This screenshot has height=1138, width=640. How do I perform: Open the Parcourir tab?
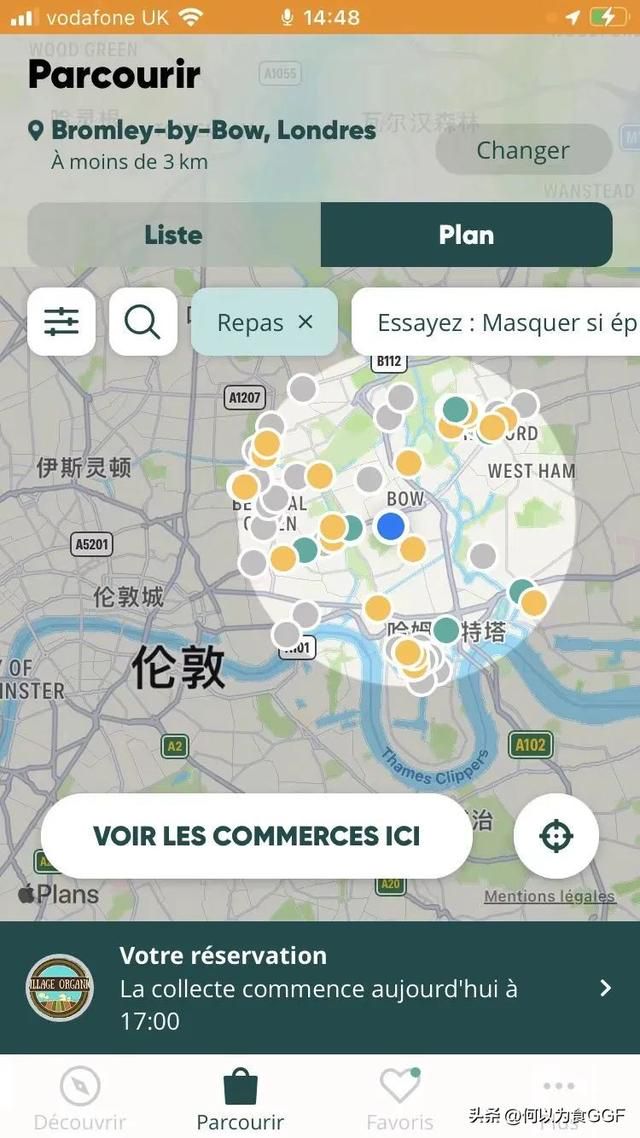click(x=240, y=1099)
